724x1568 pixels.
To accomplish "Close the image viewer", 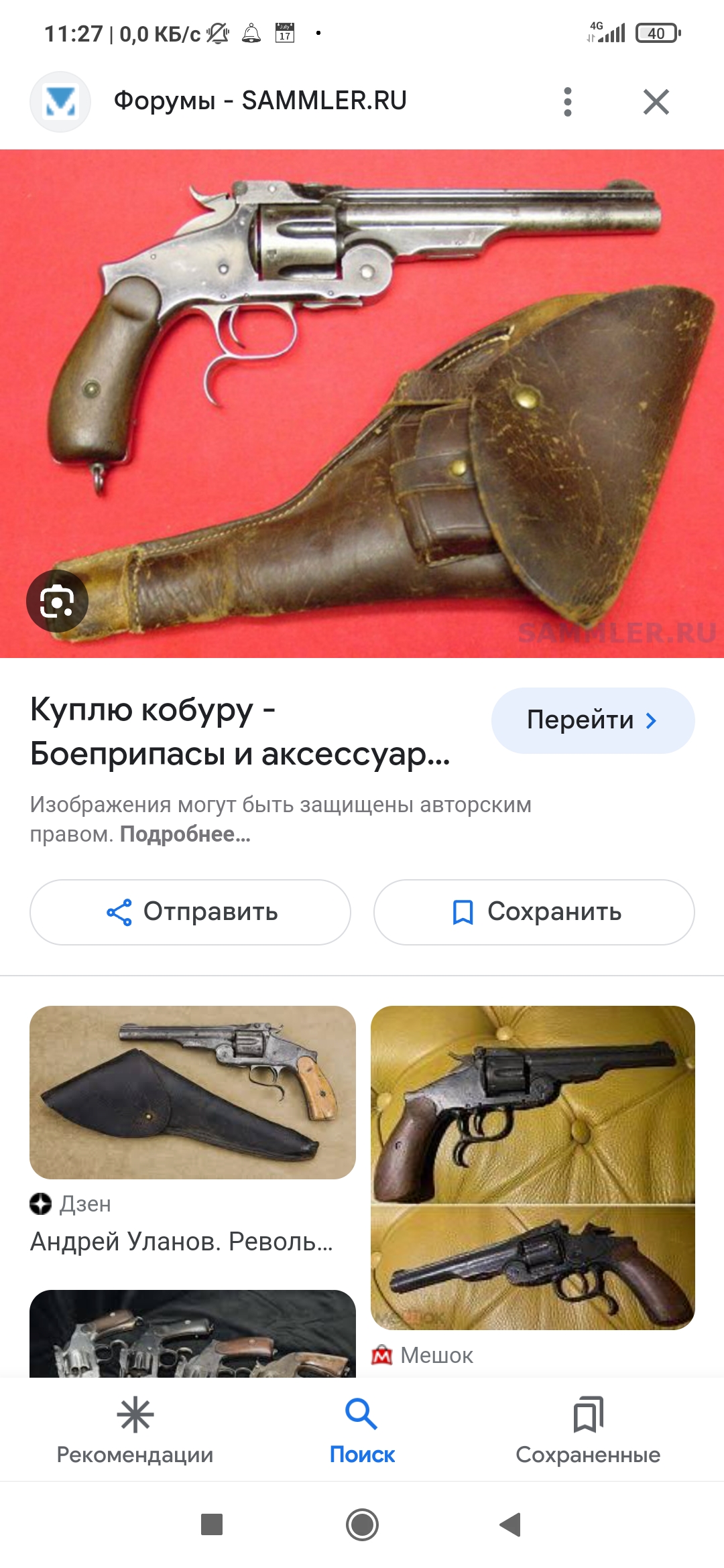I will pos(656,102).
